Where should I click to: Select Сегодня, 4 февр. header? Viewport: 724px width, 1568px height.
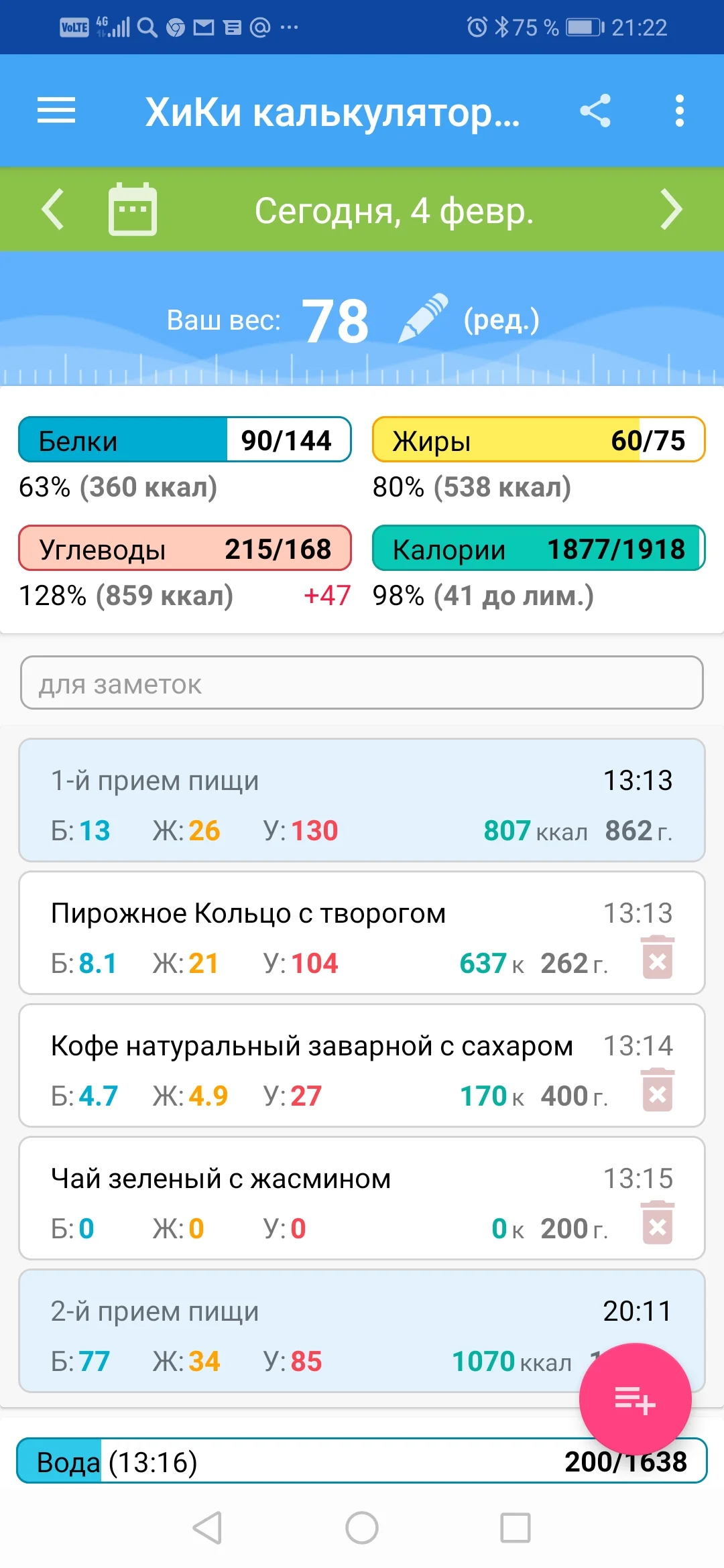396,210
